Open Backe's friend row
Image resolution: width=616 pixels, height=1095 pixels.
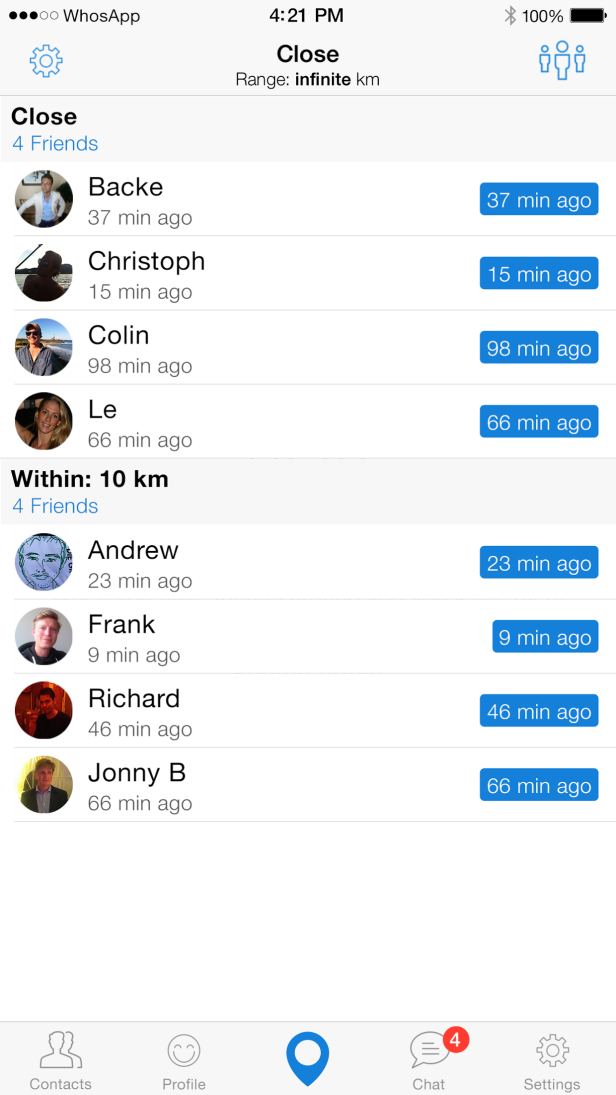250,200
